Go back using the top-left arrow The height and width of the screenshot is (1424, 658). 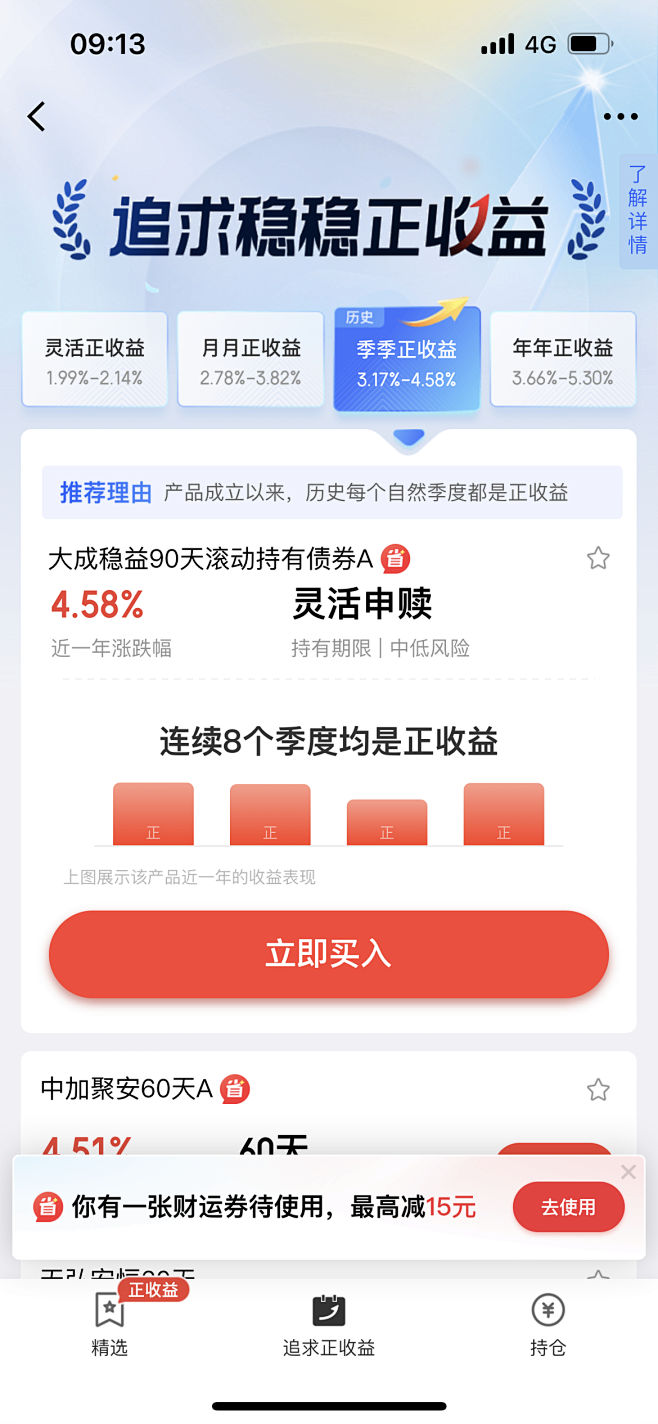point(37,117)
